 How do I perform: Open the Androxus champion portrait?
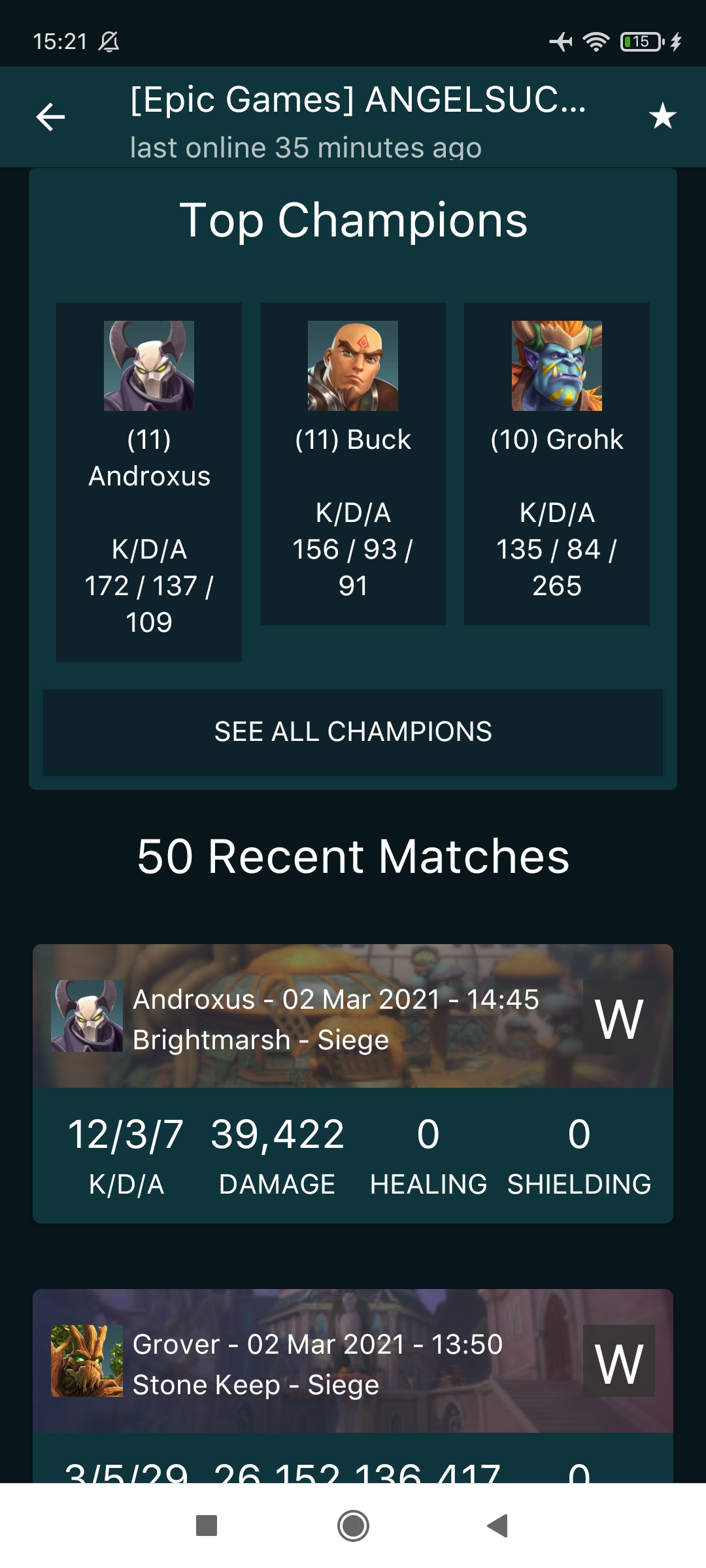click(148, 366)
